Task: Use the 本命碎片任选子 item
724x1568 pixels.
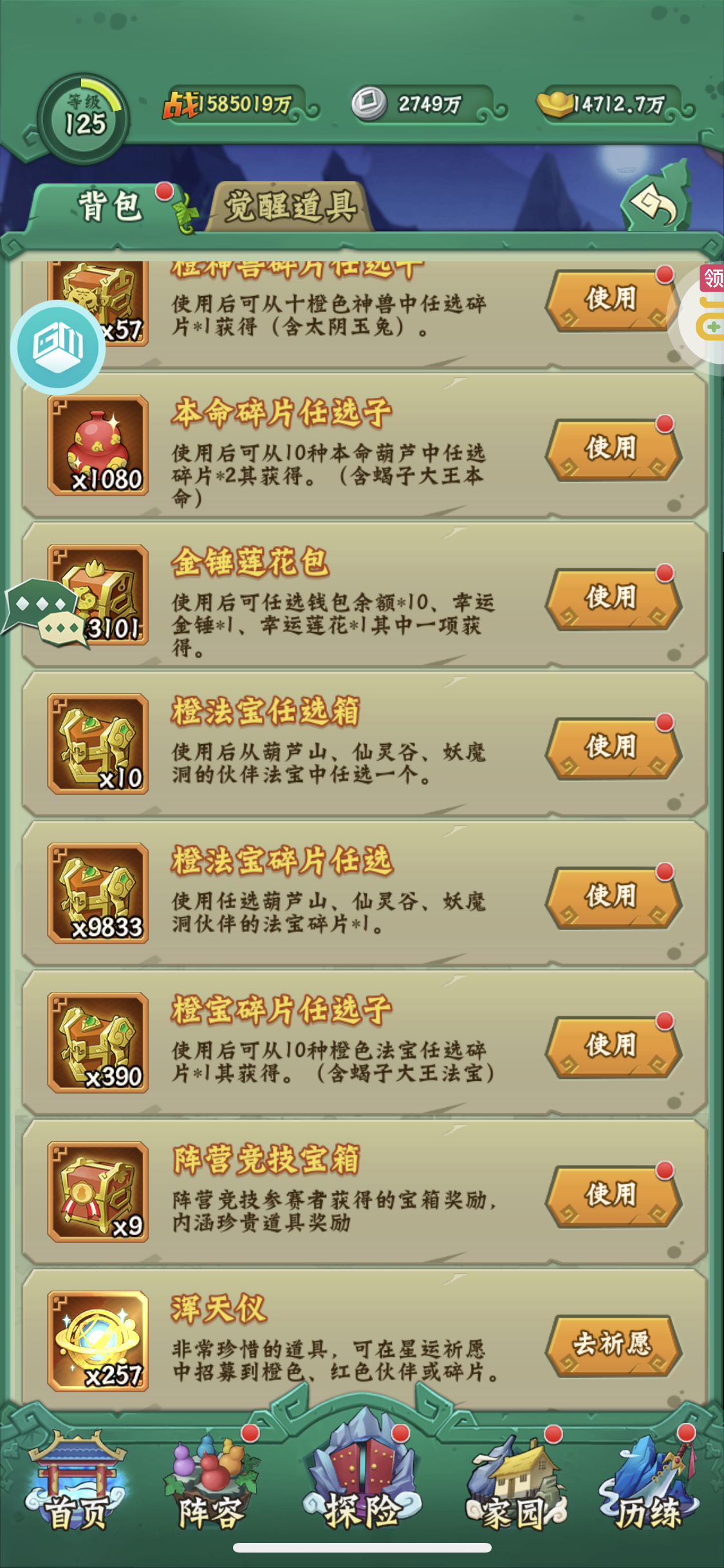Action: [x=613, y=448]
